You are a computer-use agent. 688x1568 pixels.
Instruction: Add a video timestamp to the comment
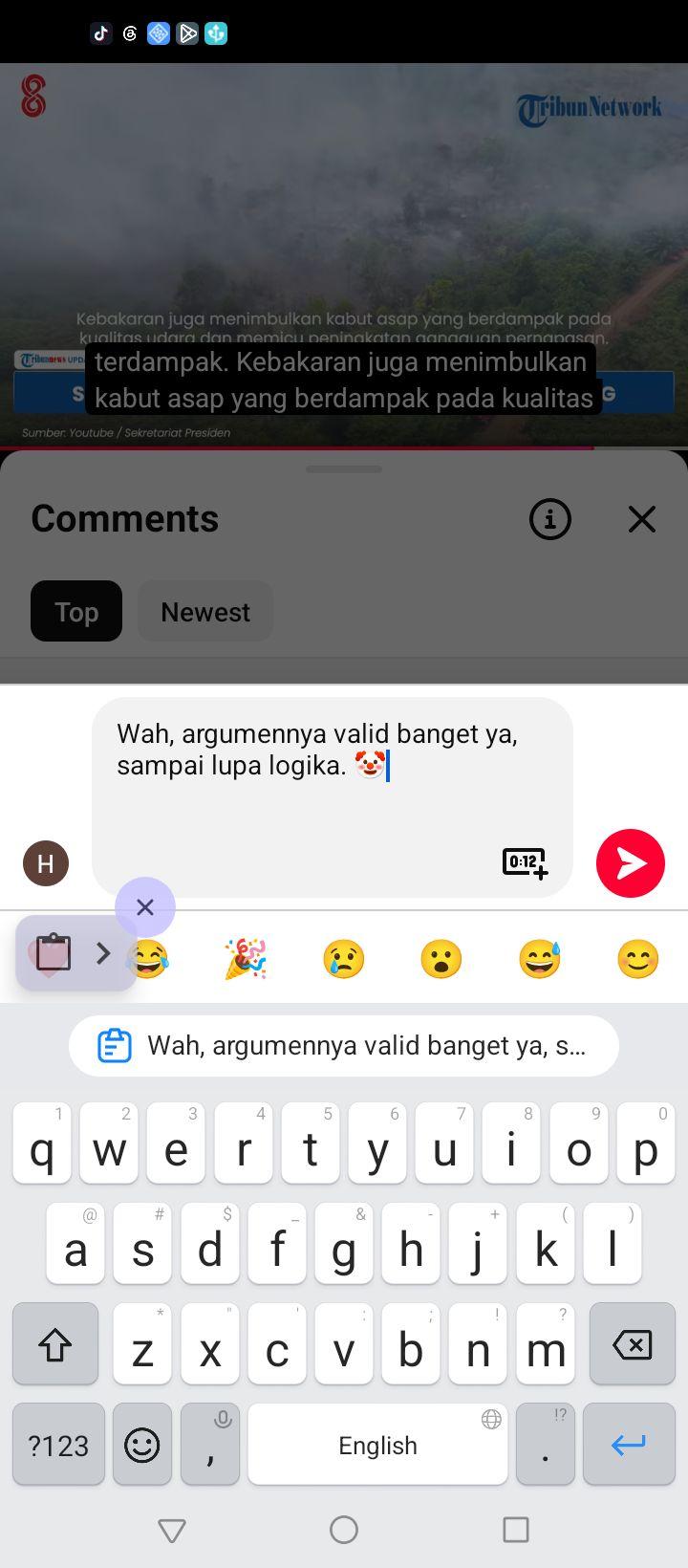(x=525, y=862)
